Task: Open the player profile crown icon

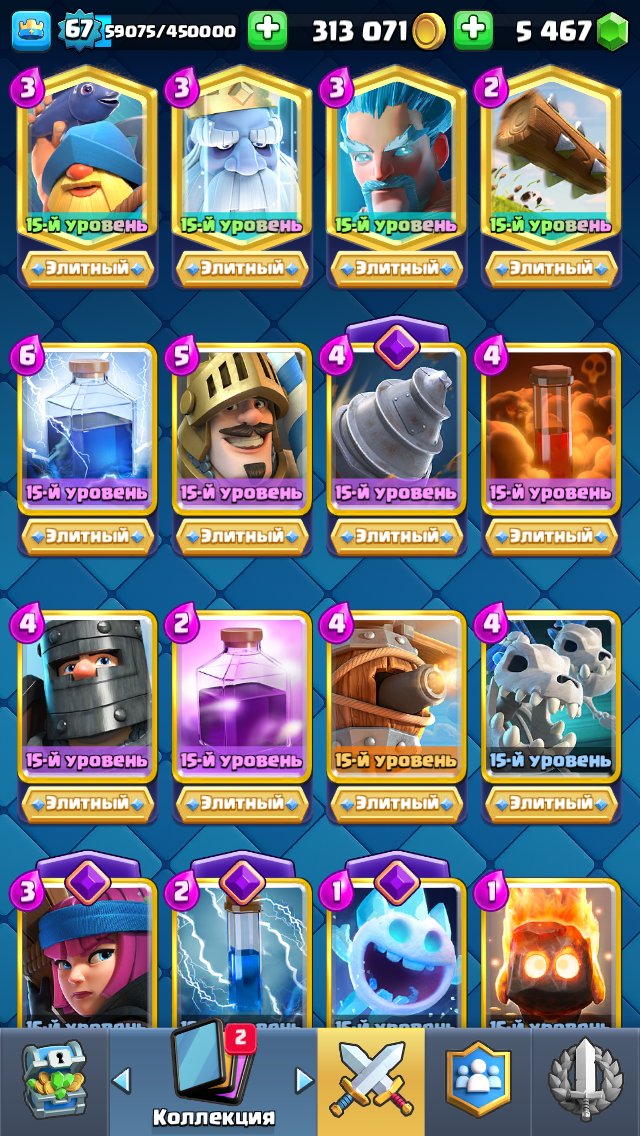Action: tap(31, 31)
